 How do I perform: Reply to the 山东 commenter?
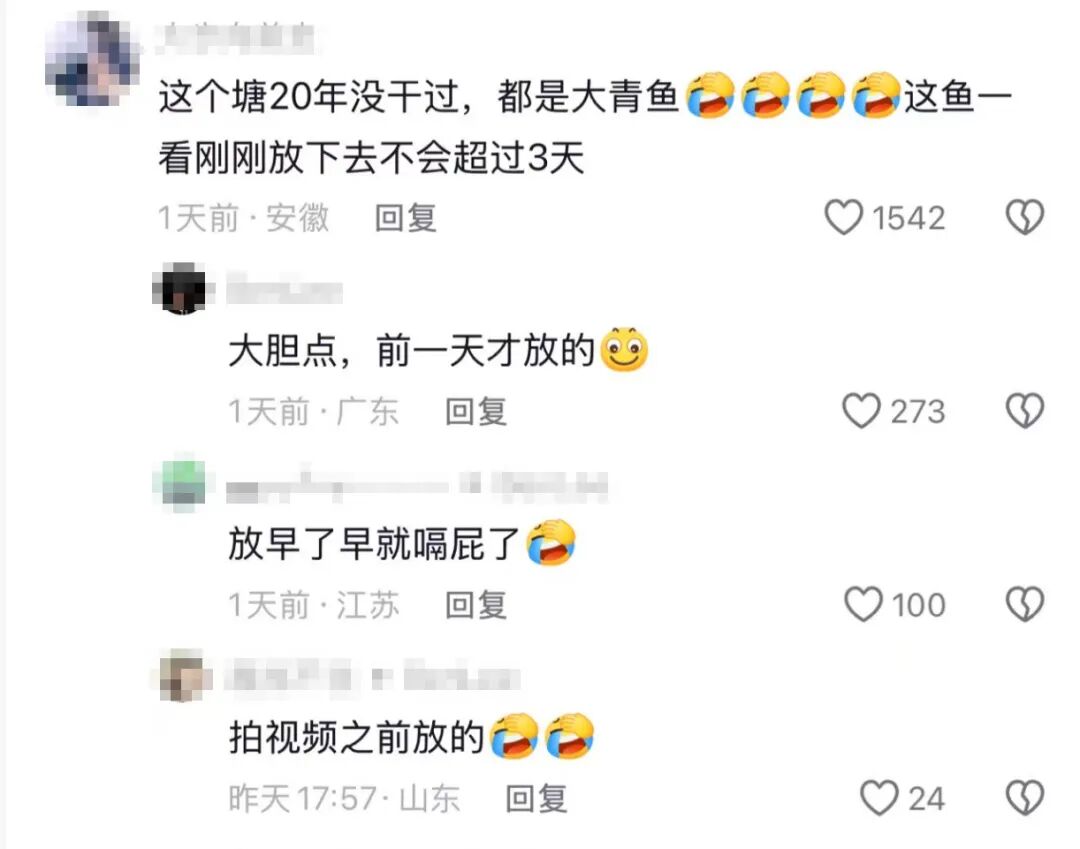point(536,797)
